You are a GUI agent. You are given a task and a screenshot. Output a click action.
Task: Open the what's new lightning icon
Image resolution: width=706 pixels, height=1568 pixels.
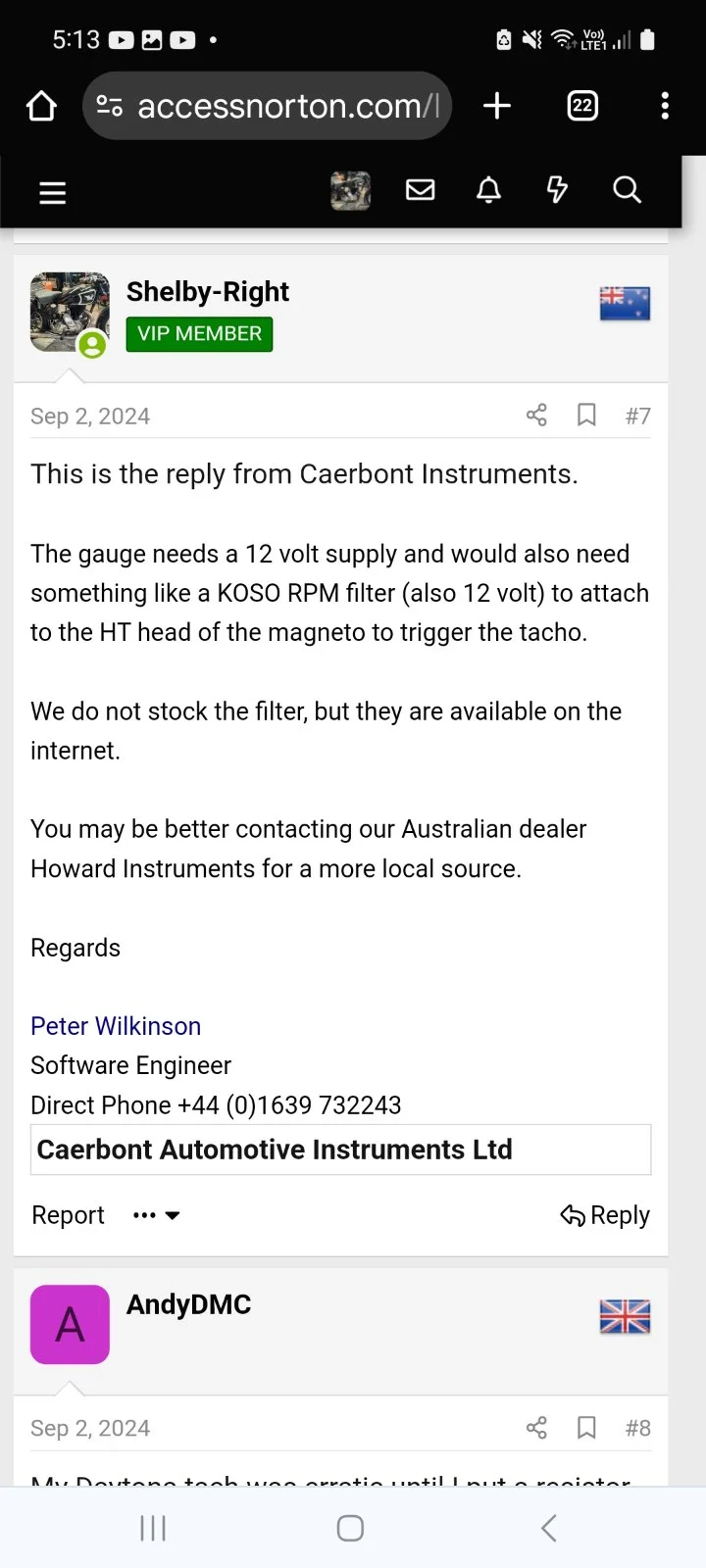(557, 190)
